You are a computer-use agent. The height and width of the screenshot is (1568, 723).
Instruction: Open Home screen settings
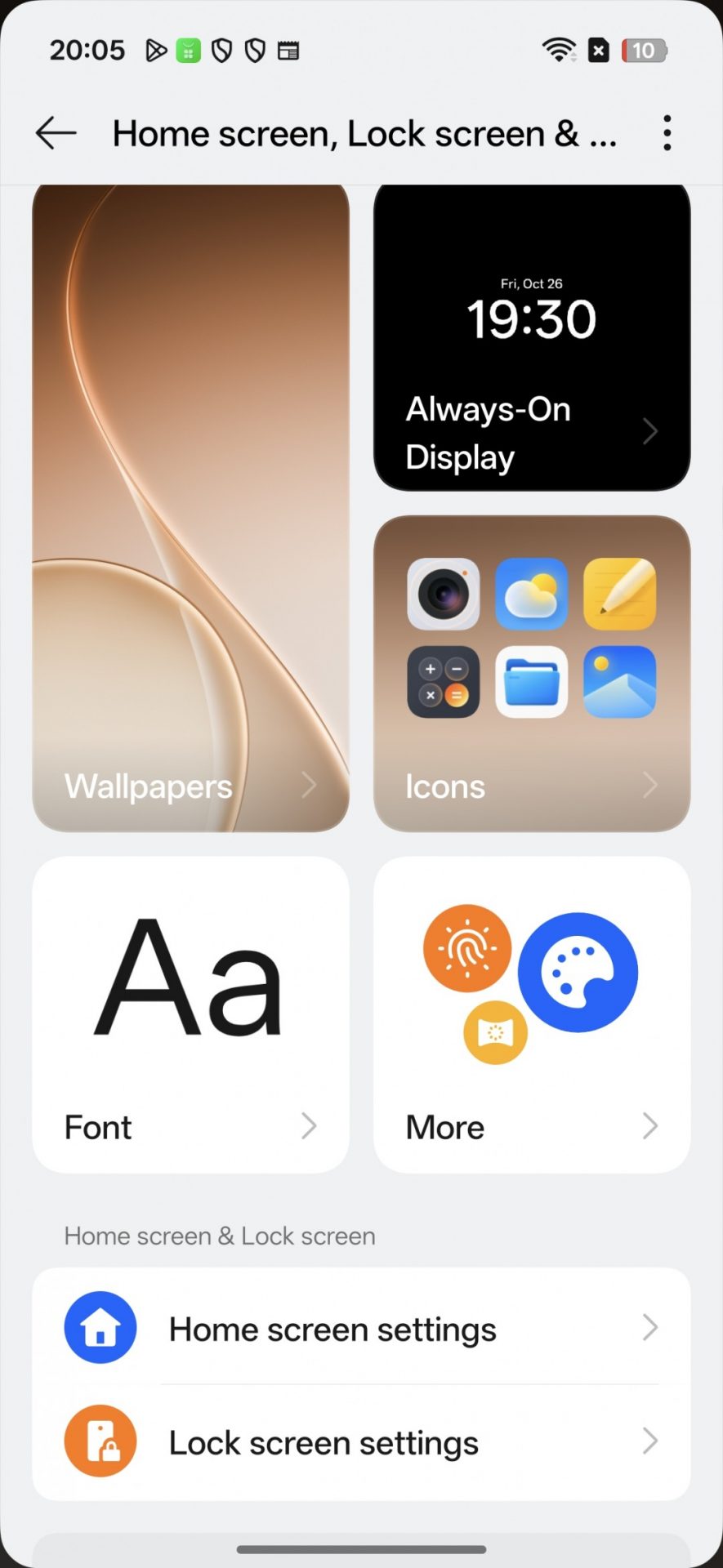click(x=361, y=1328)
